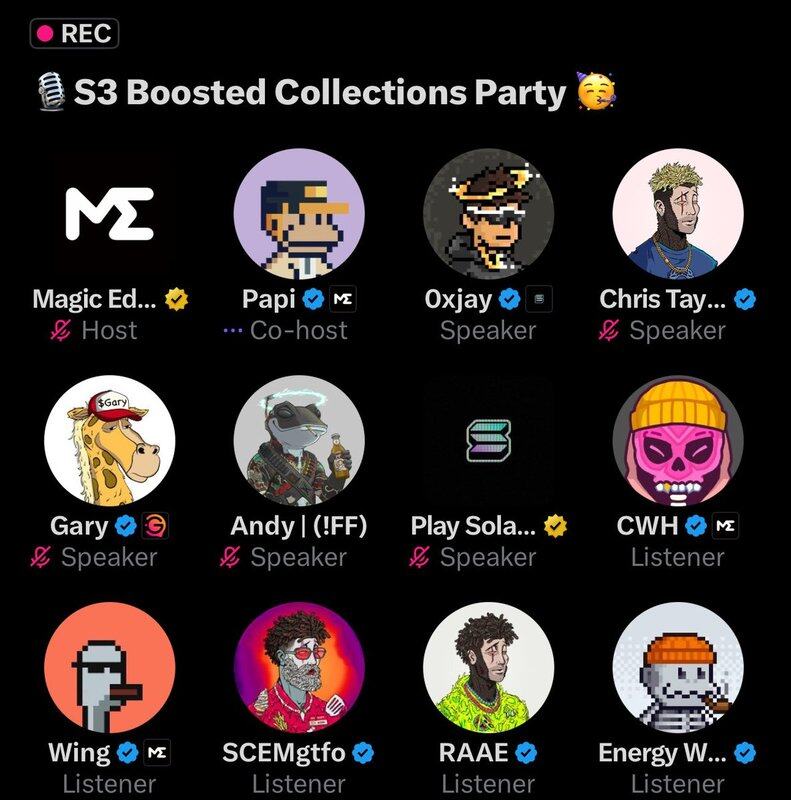Open Play Sola... speaker profile
791x800 pixels.
click(488, 441)
